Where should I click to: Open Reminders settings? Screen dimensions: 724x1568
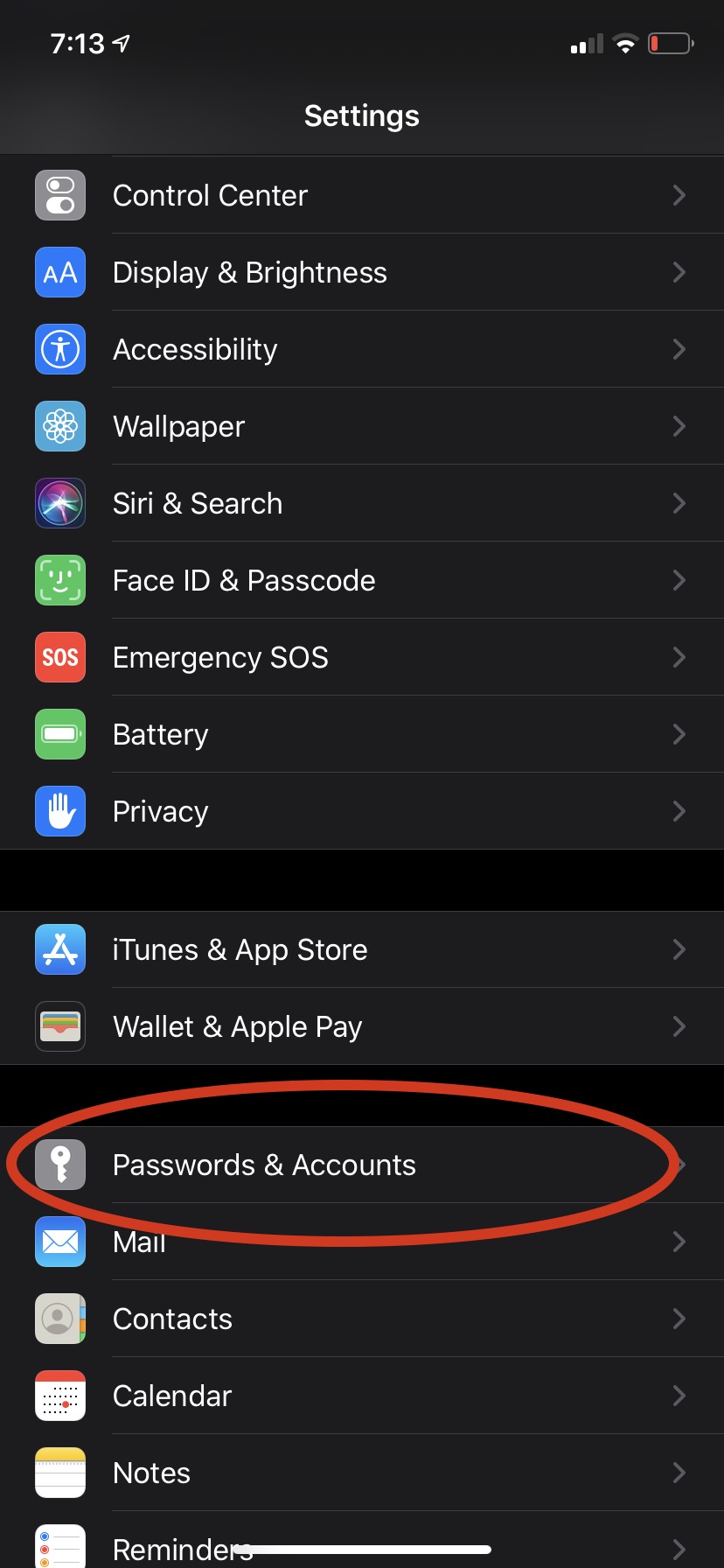(361, 1544)
